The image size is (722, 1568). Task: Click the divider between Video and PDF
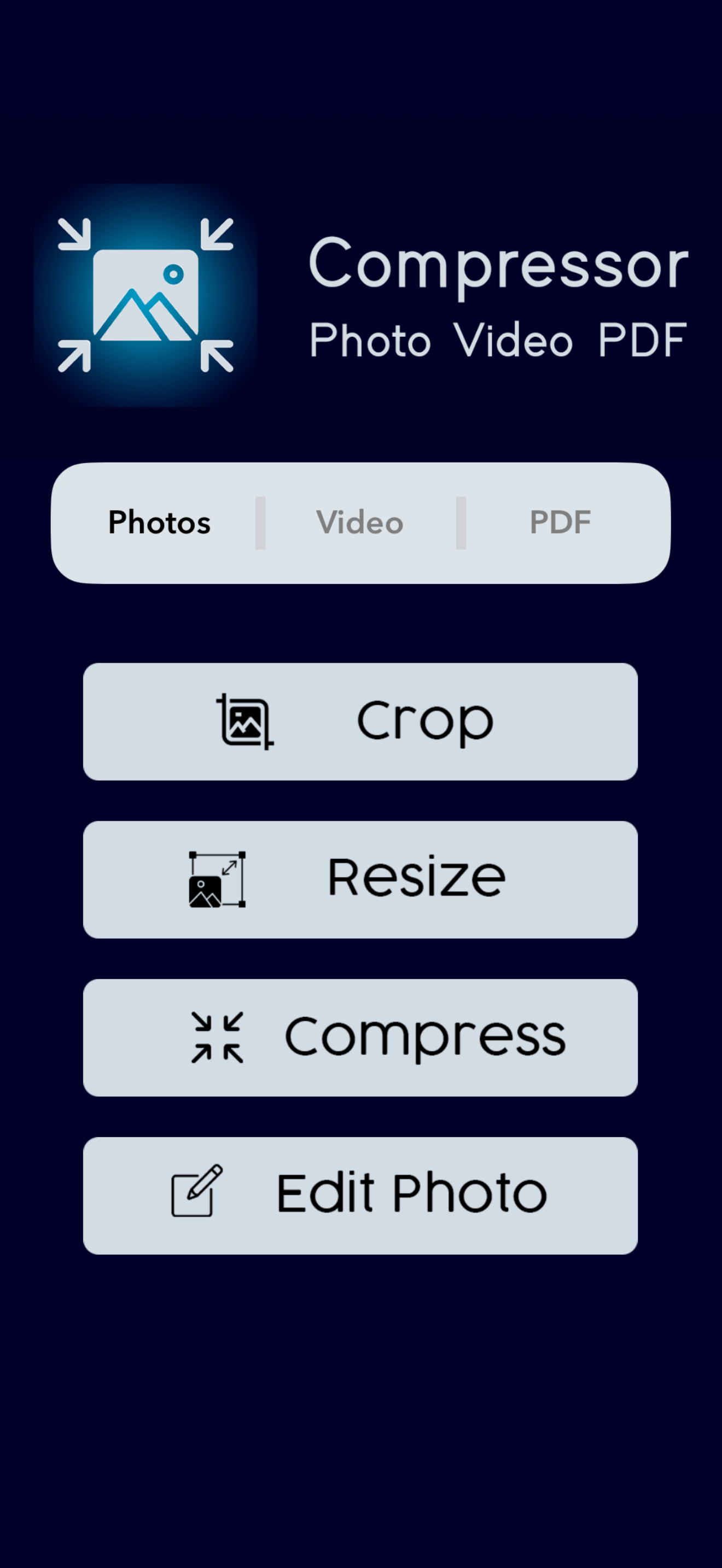[463, 522]
